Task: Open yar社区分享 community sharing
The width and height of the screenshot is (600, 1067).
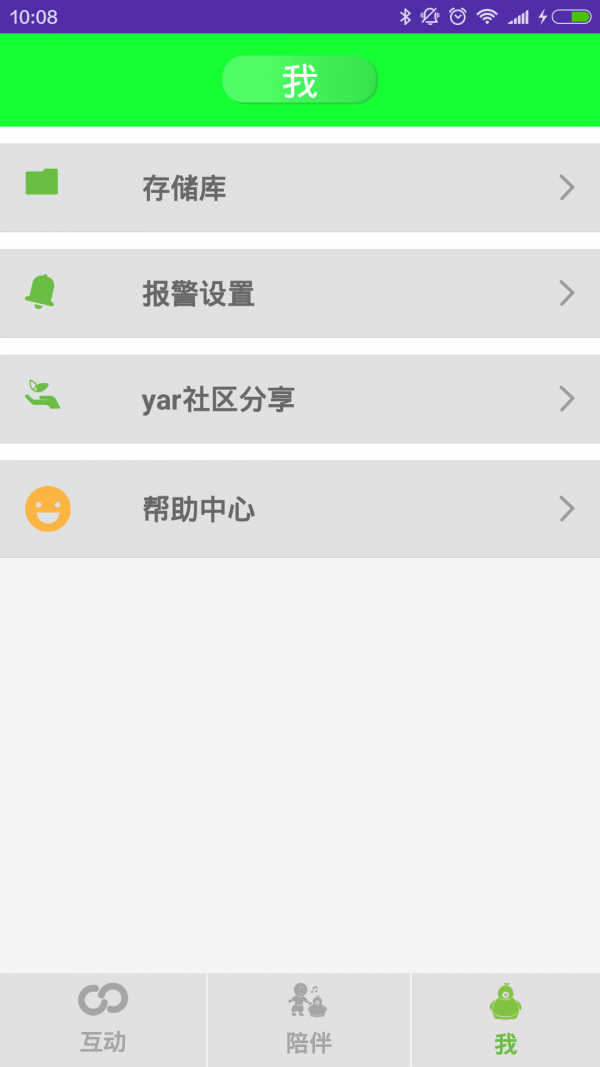Action: tap(300, 399)
